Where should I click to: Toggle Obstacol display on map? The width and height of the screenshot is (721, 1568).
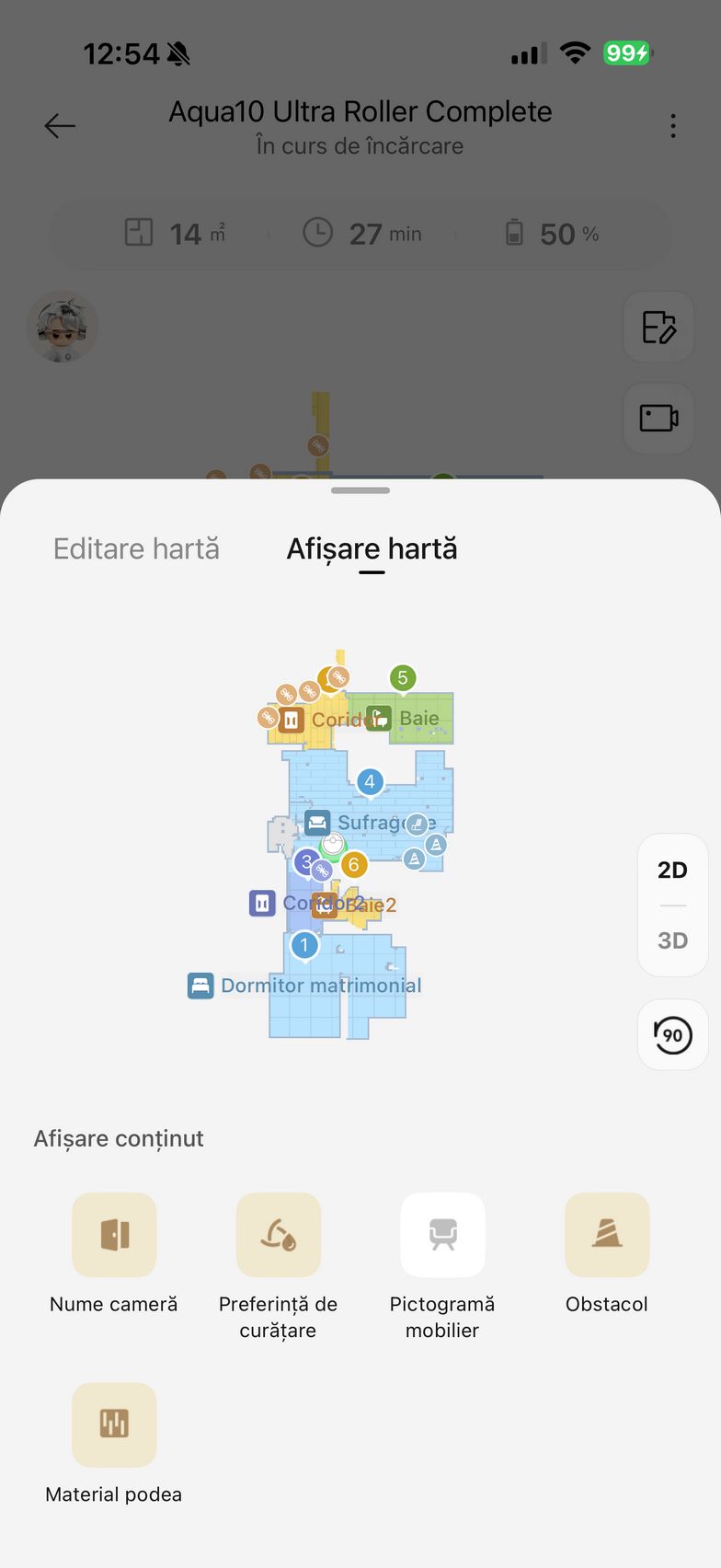click(x=607, y=1235)
